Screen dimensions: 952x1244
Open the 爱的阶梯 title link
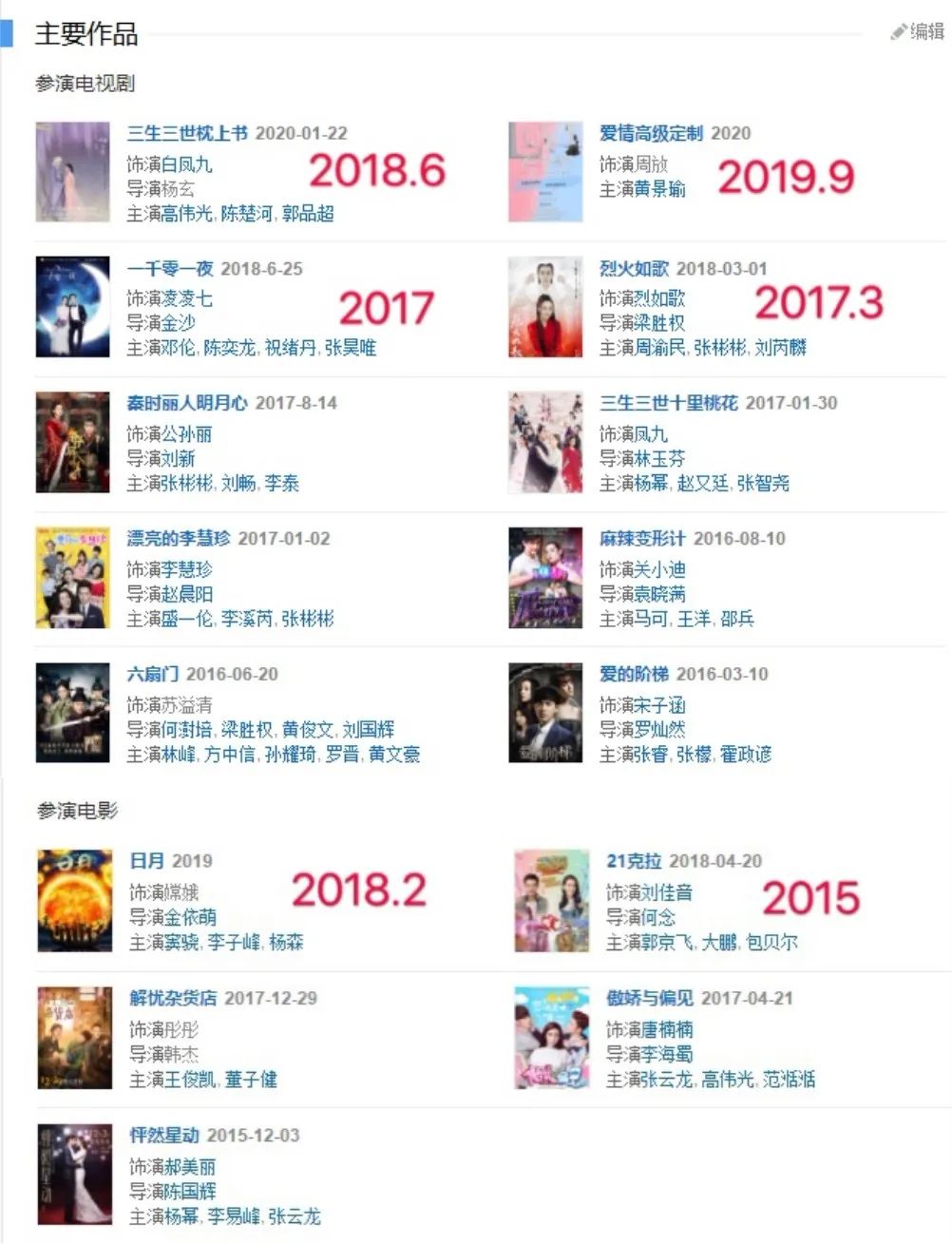coord(634,674)
